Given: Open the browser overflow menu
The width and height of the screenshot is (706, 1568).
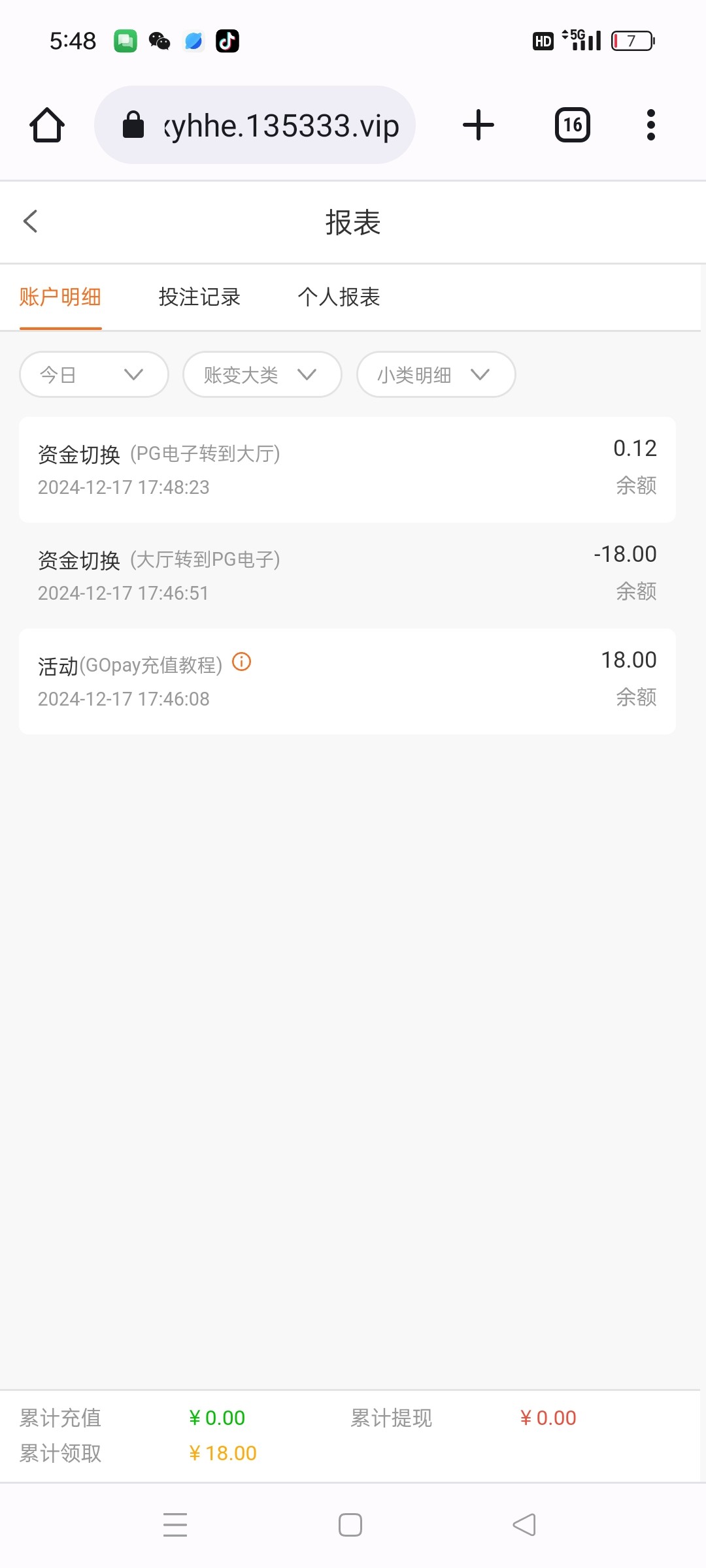Looking at the screenshot, I should pyautogui.click(x=650, y=125).
